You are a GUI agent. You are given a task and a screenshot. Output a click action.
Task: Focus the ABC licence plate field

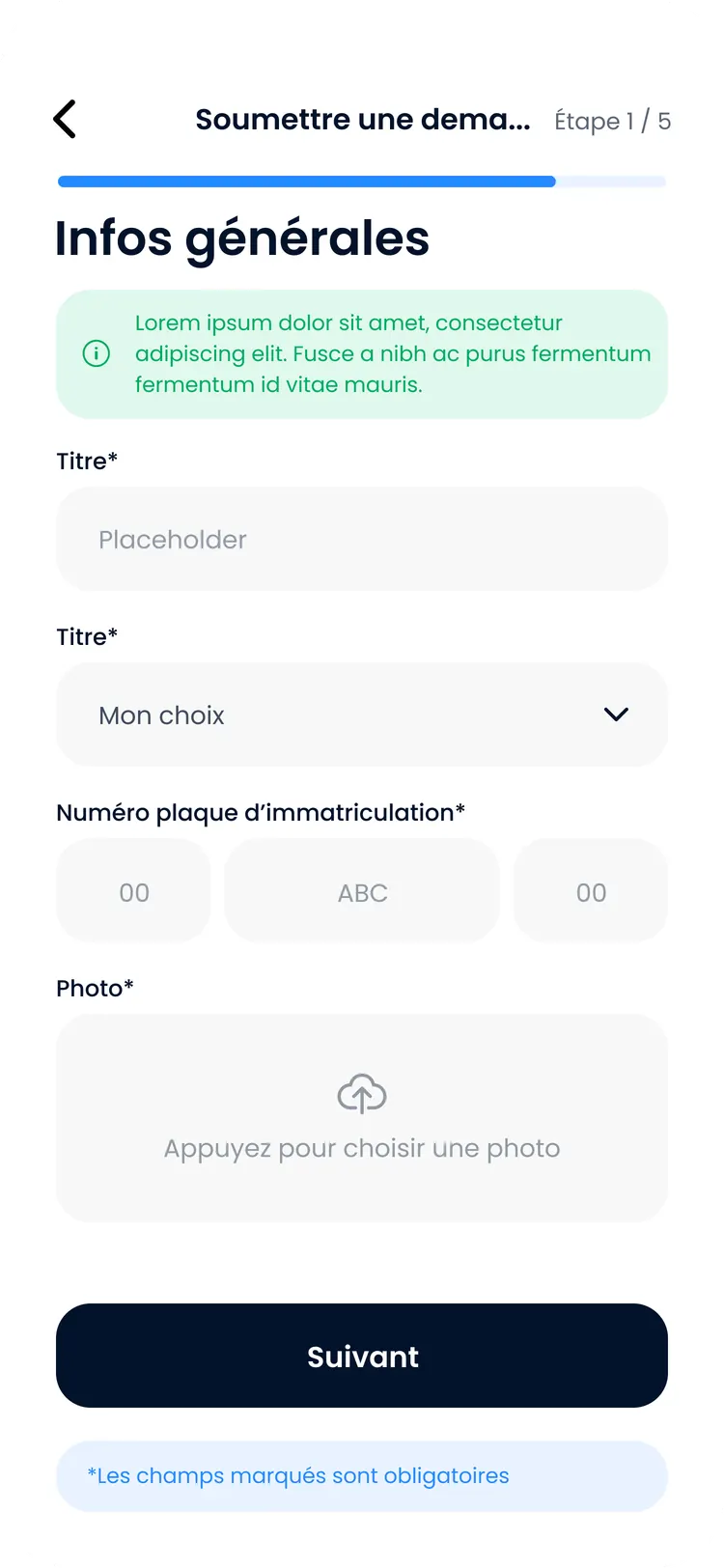pyautogui.click(x=362, y=890)
